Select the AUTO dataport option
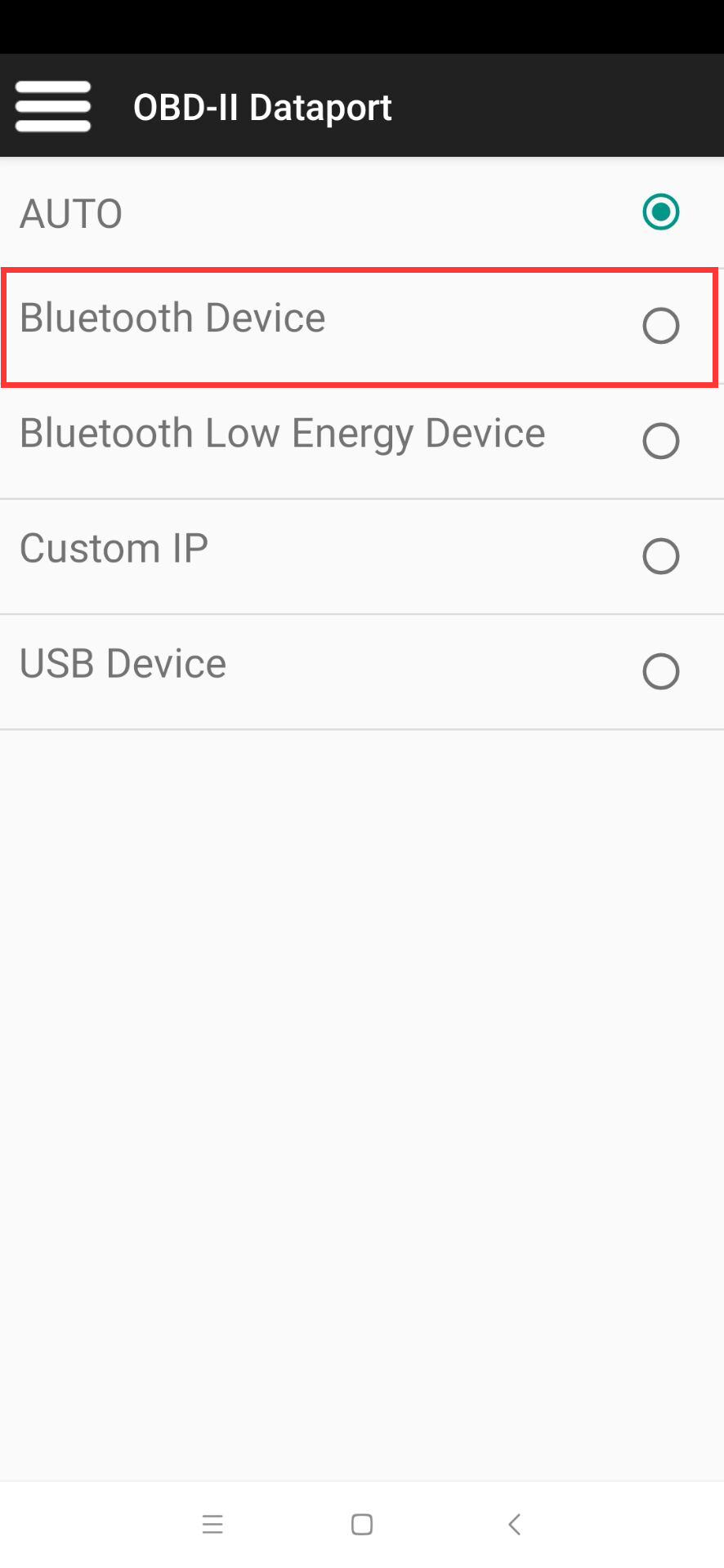Viewport: 724px width, 1568px height. coord(660,212)
